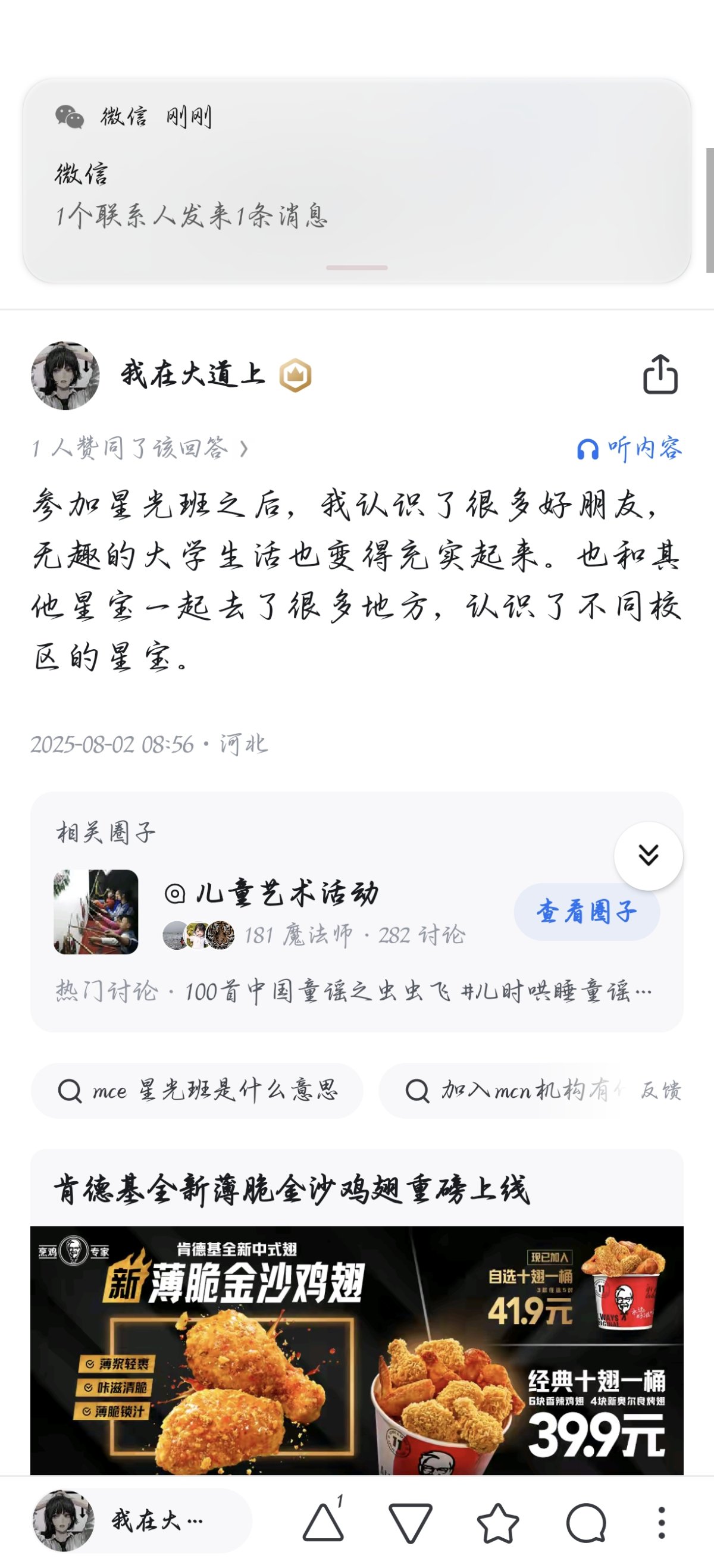The width and height of the screenshot is (714, 1568).
Task: Open the comments for this answer
Action: point(585,1523)
